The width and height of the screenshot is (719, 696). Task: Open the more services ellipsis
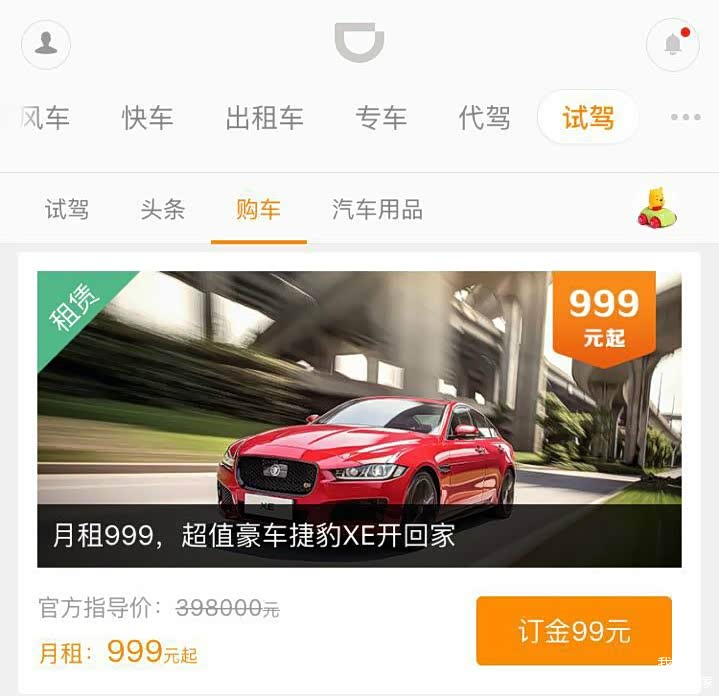pos(685,118)
